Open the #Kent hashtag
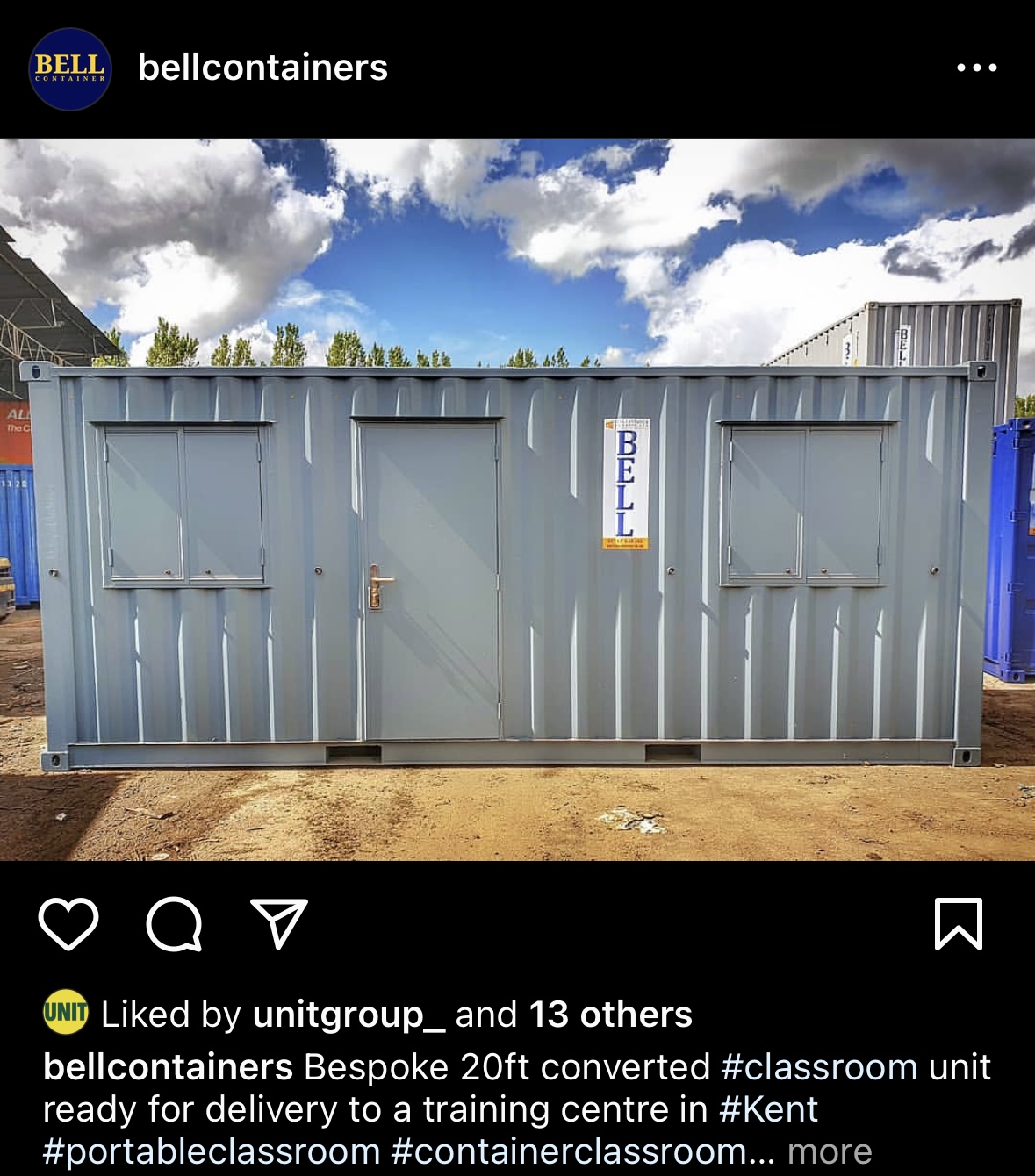 [768, 1109]
